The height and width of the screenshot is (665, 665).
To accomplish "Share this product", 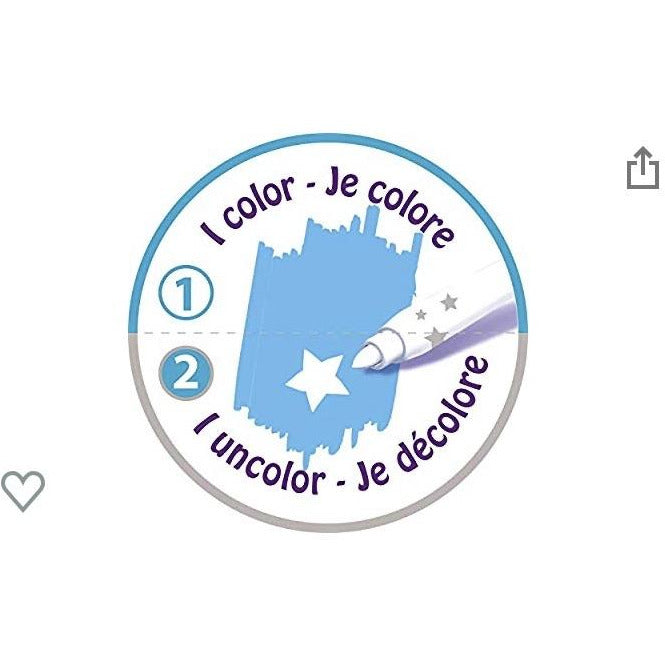I will click(642, 168).
